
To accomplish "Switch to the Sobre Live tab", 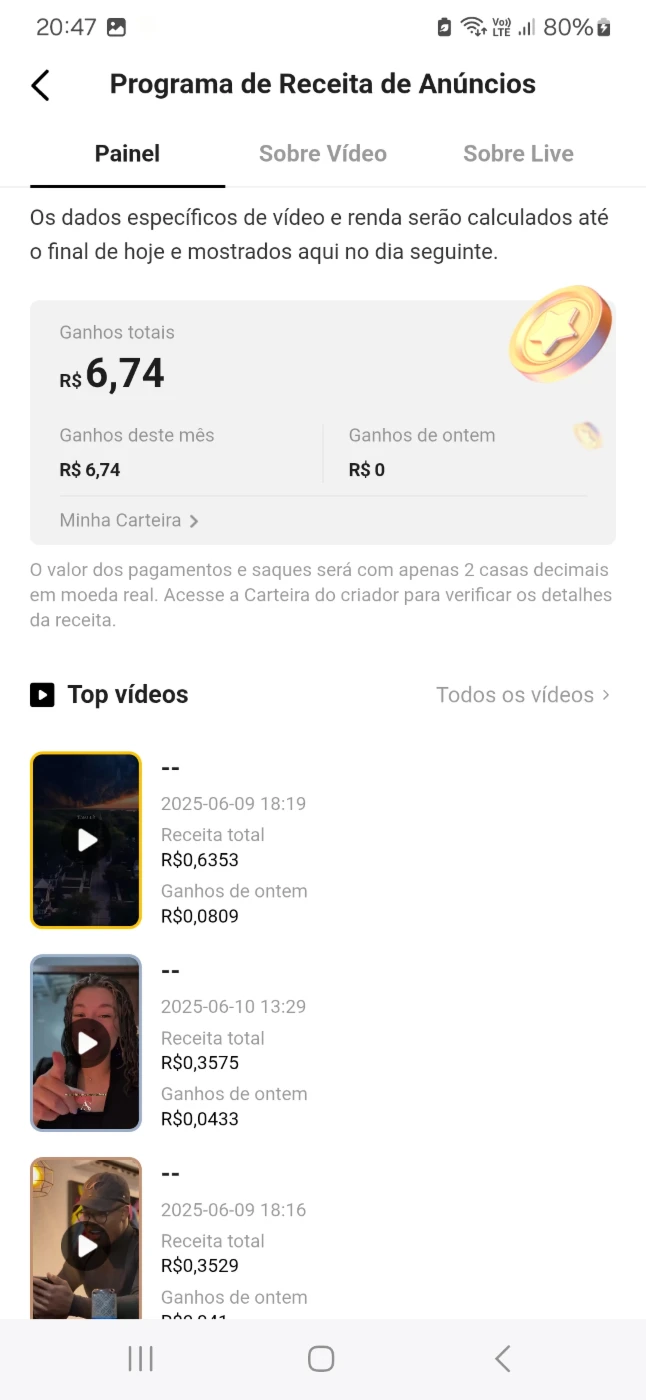I will 518,154.
